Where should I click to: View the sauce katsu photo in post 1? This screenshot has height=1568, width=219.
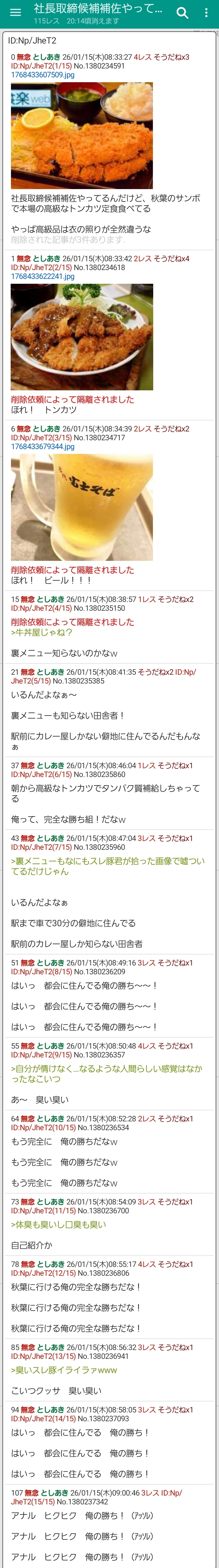82,337
